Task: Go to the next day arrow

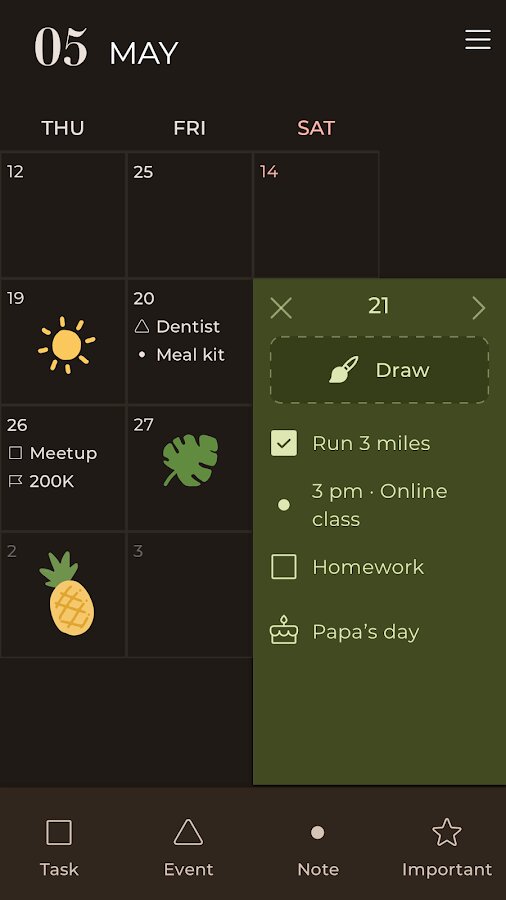Action: (x=478, y=308)
